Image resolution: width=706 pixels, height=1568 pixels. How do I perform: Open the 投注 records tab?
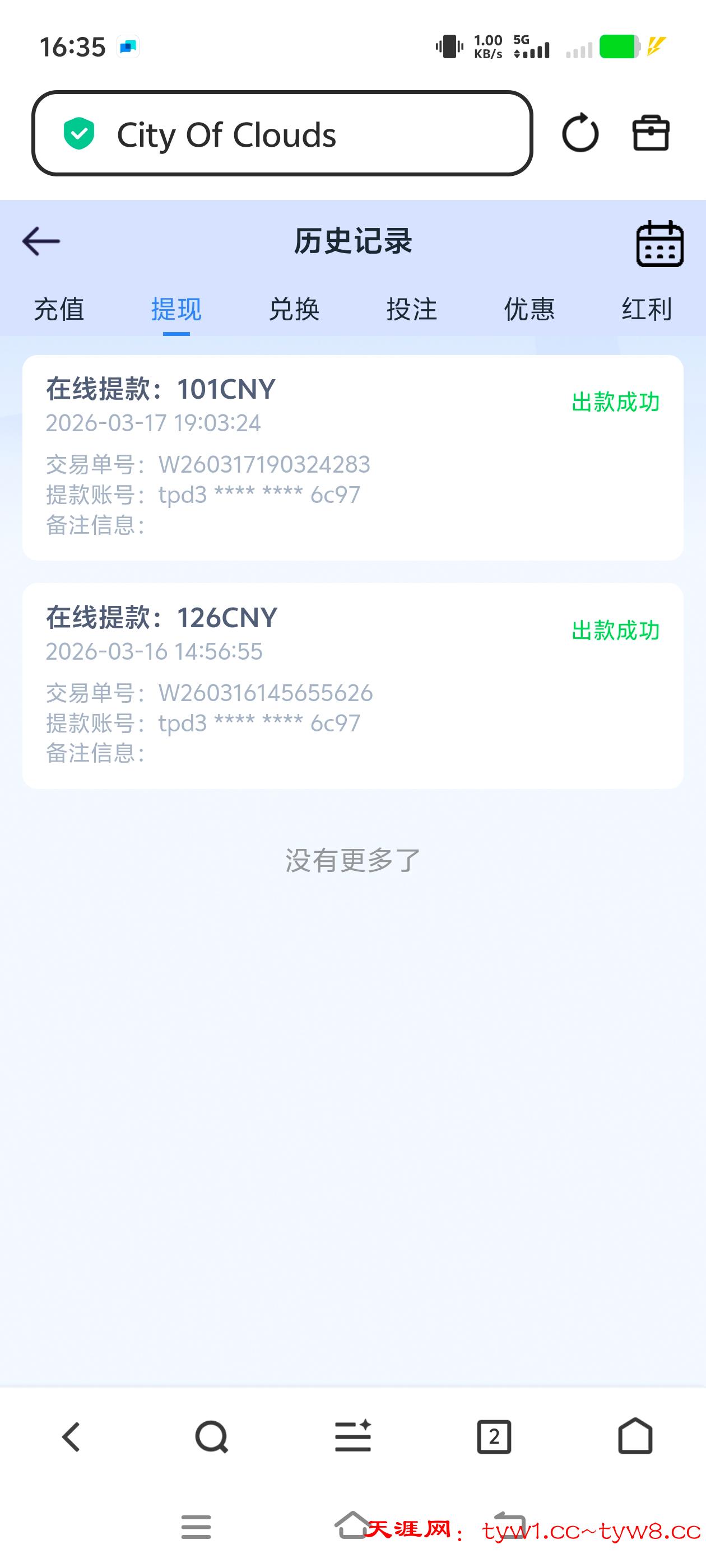click(x=412, y=310)
